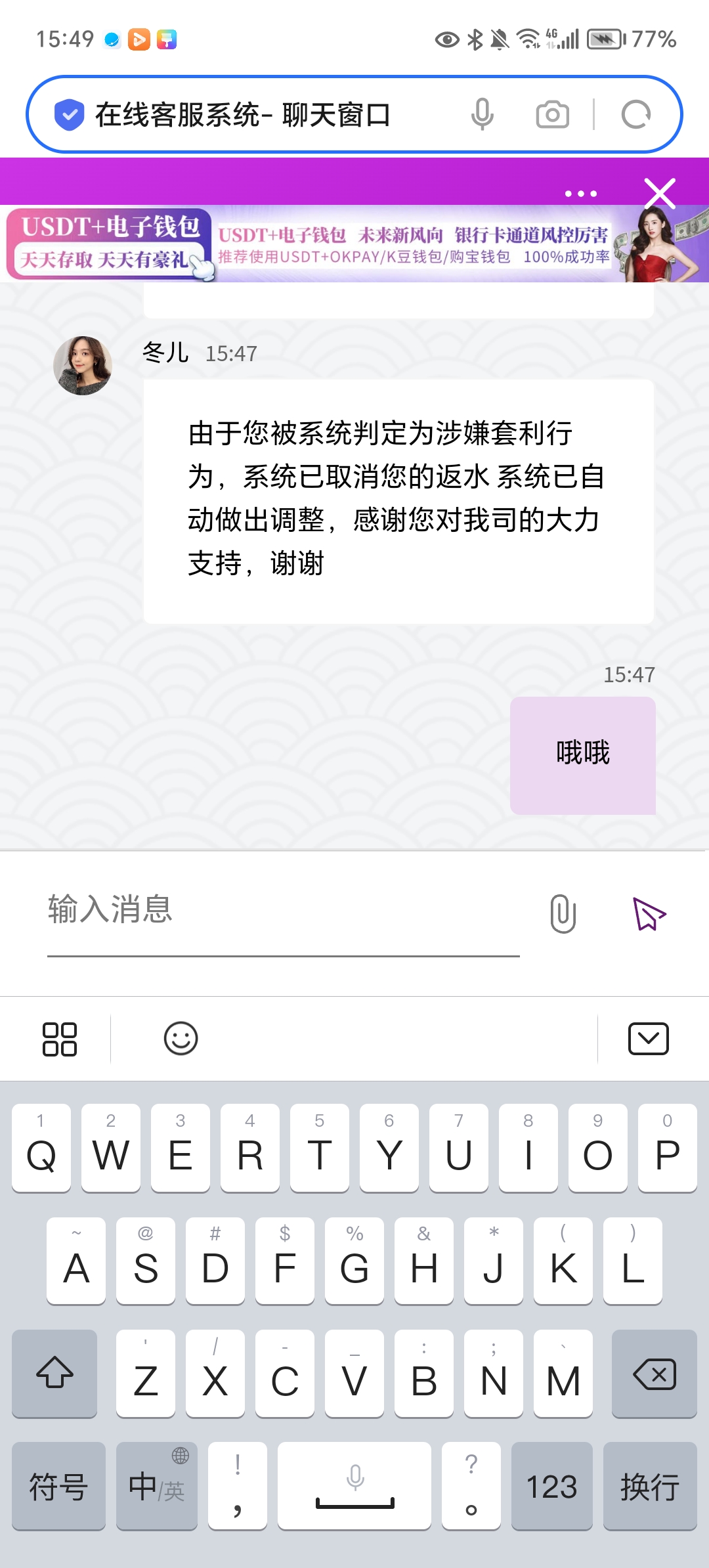Tap the microphone icon in address bar
The width and height of the screenshot is (709, 1568).
click(482, 115)
